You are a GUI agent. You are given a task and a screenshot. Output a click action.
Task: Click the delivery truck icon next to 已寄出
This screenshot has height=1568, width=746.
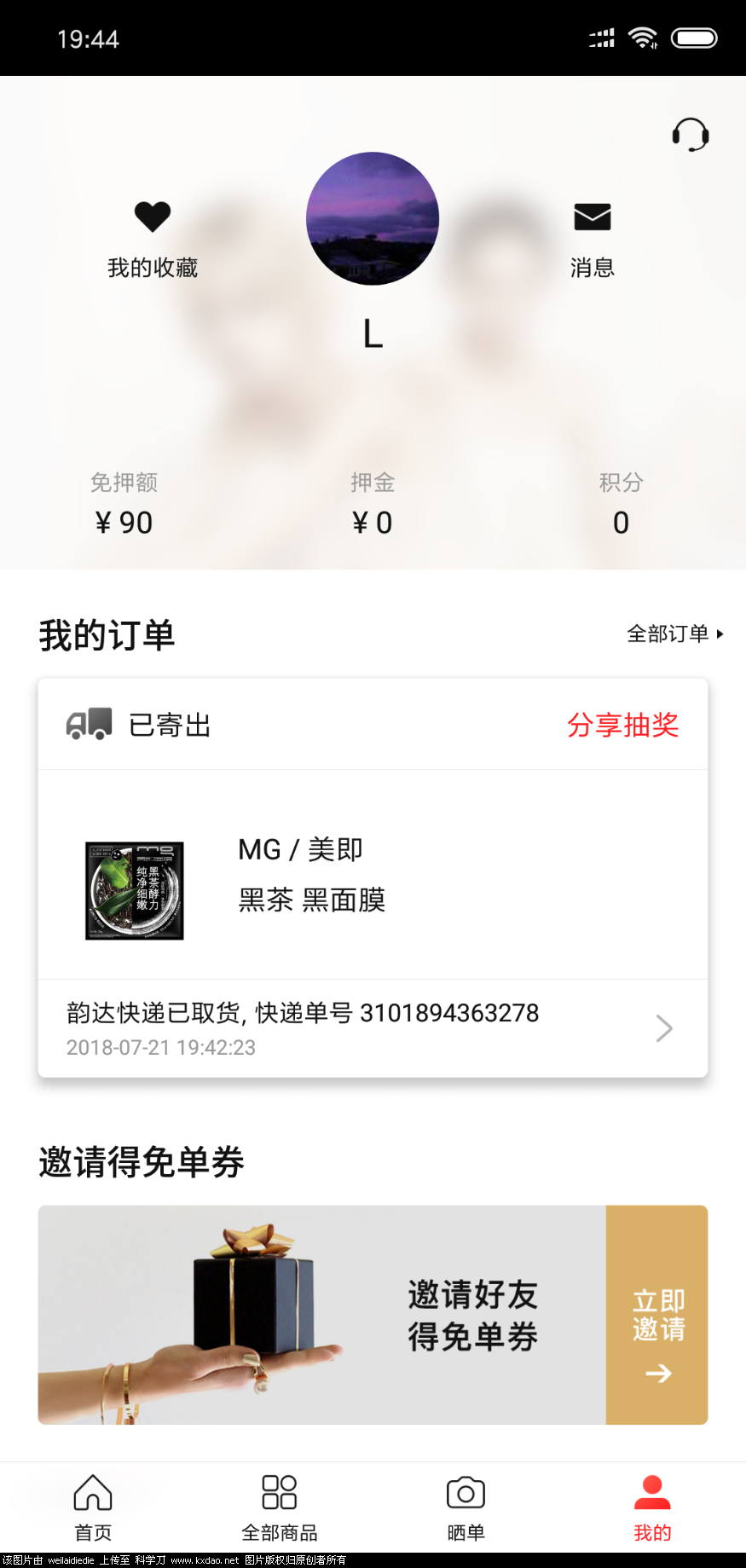pyautogui.click(x=88, y=724)
